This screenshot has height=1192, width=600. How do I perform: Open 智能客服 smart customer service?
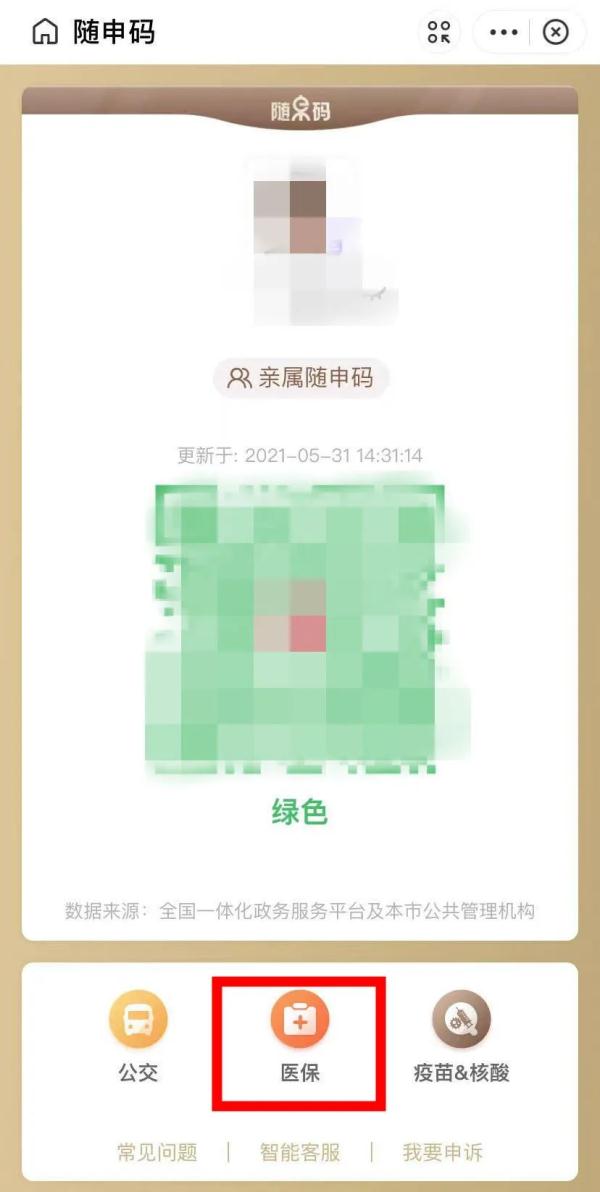point(300,1152)
